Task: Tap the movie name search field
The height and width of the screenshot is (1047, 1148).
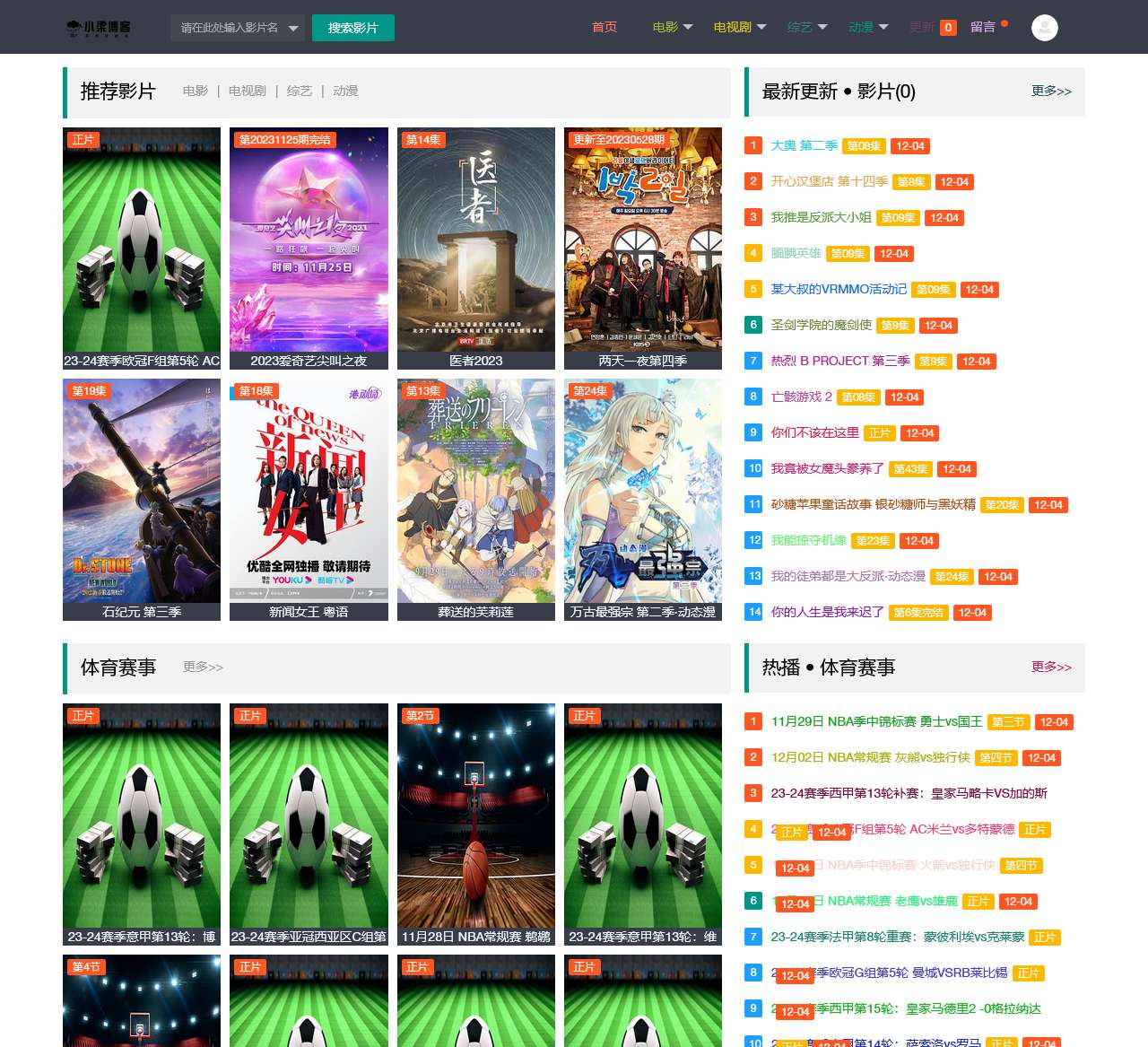Action: 230,28
